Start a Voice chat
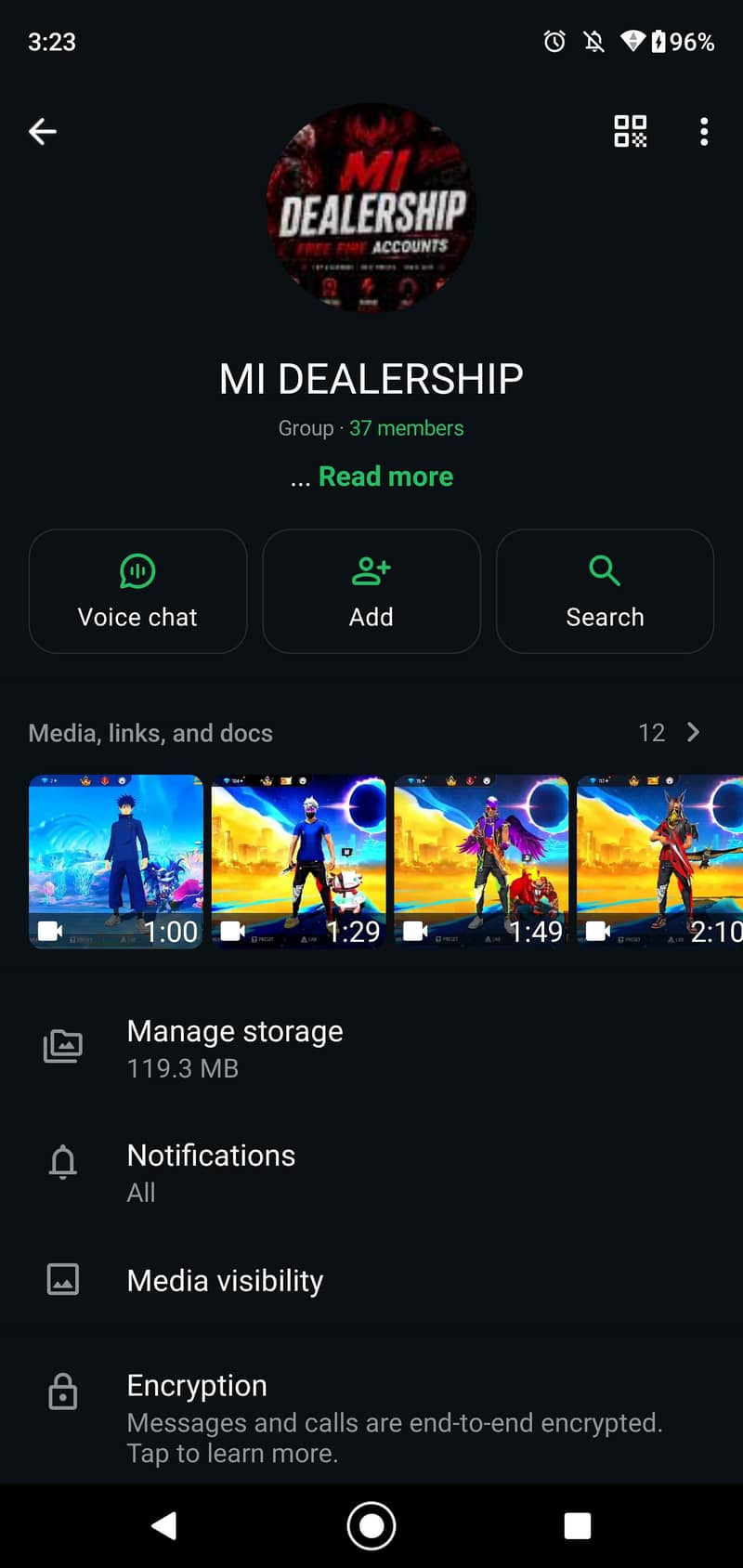Image resolution: width=743 pixels, height=1568 pixels. pyautogui.click(x=137, y=592)
